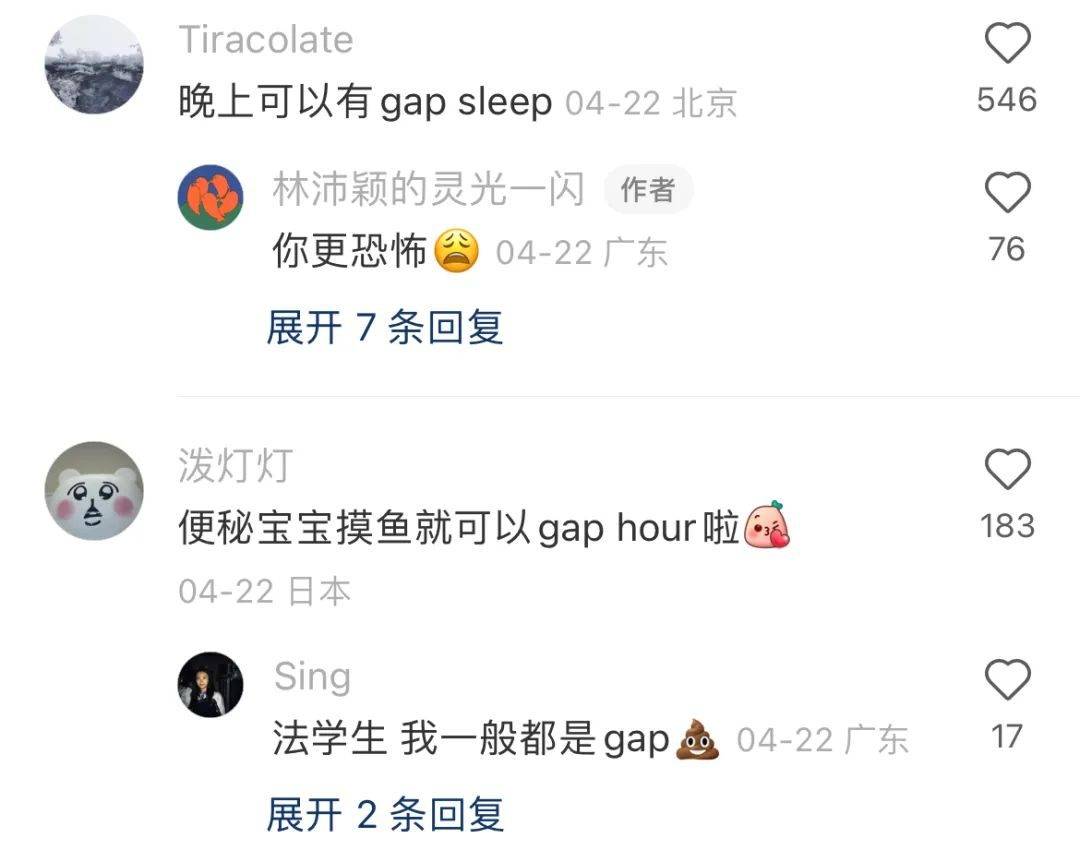The width and height of the screenshot is (1080, 862).
Task: Like Sing's reply
Action: [1007, 681]
